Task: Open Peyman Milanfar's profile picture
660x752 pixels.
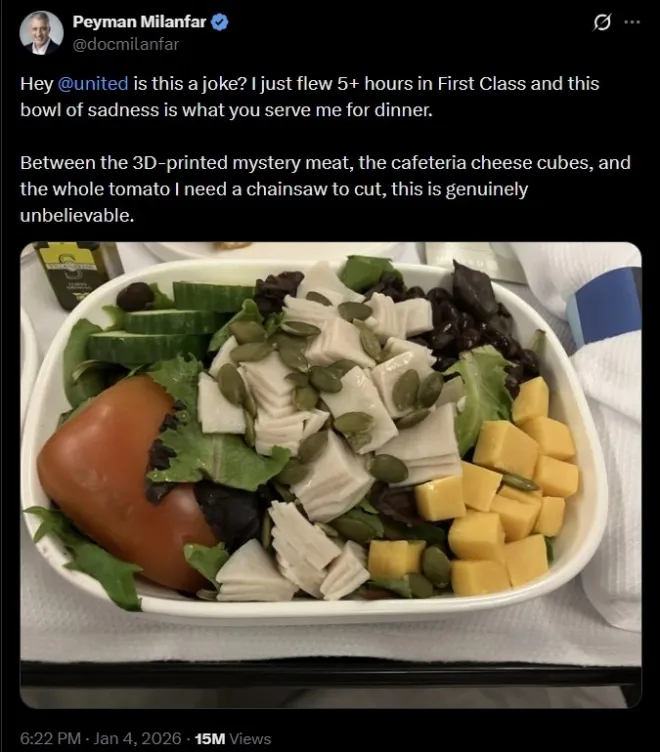Action: pyautogui.click(x=40, y=33)
